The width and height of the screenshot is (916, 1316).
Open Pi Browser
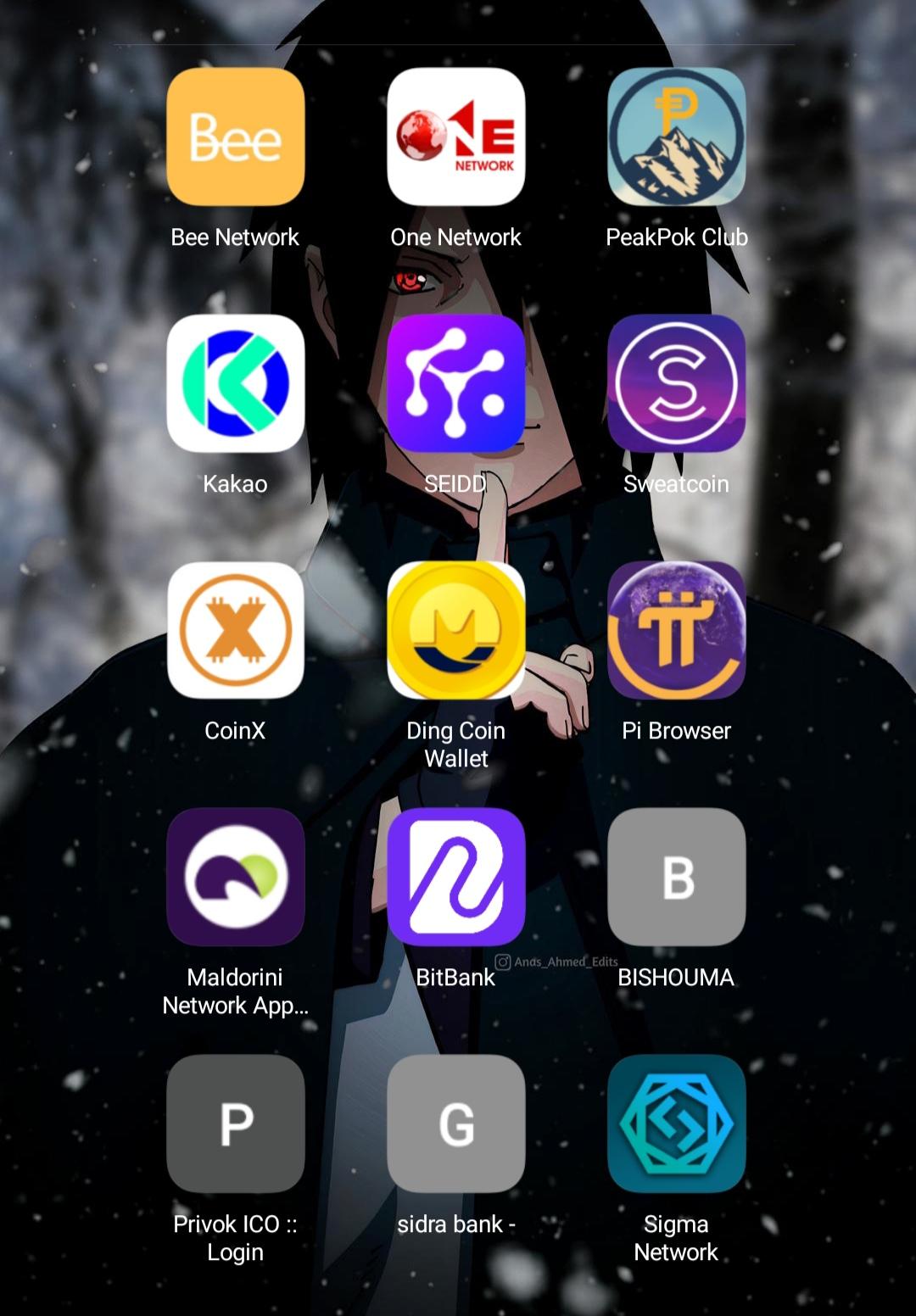click(x=676, y=630)
